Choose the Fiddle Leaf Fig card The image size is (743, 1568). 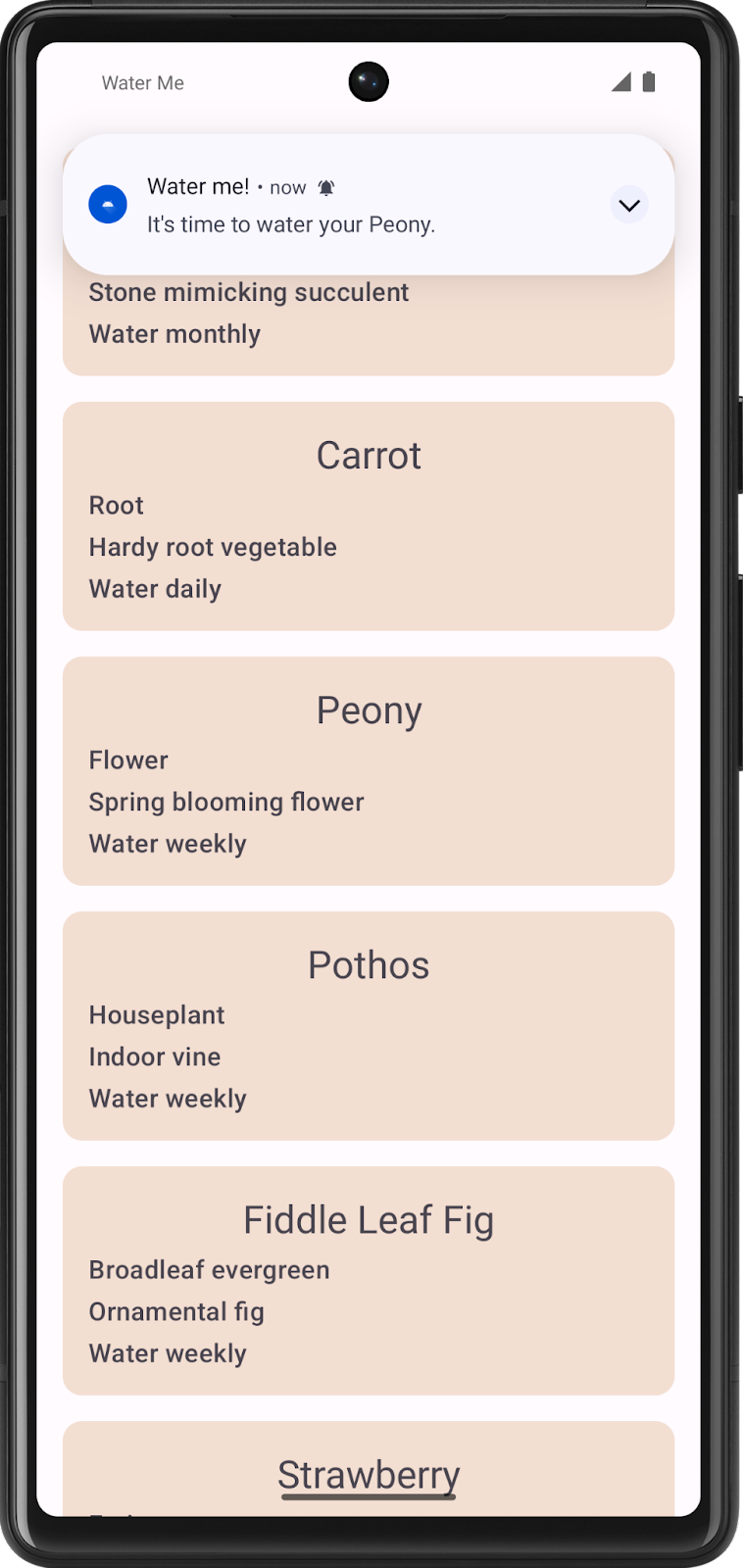(369, 1281)
